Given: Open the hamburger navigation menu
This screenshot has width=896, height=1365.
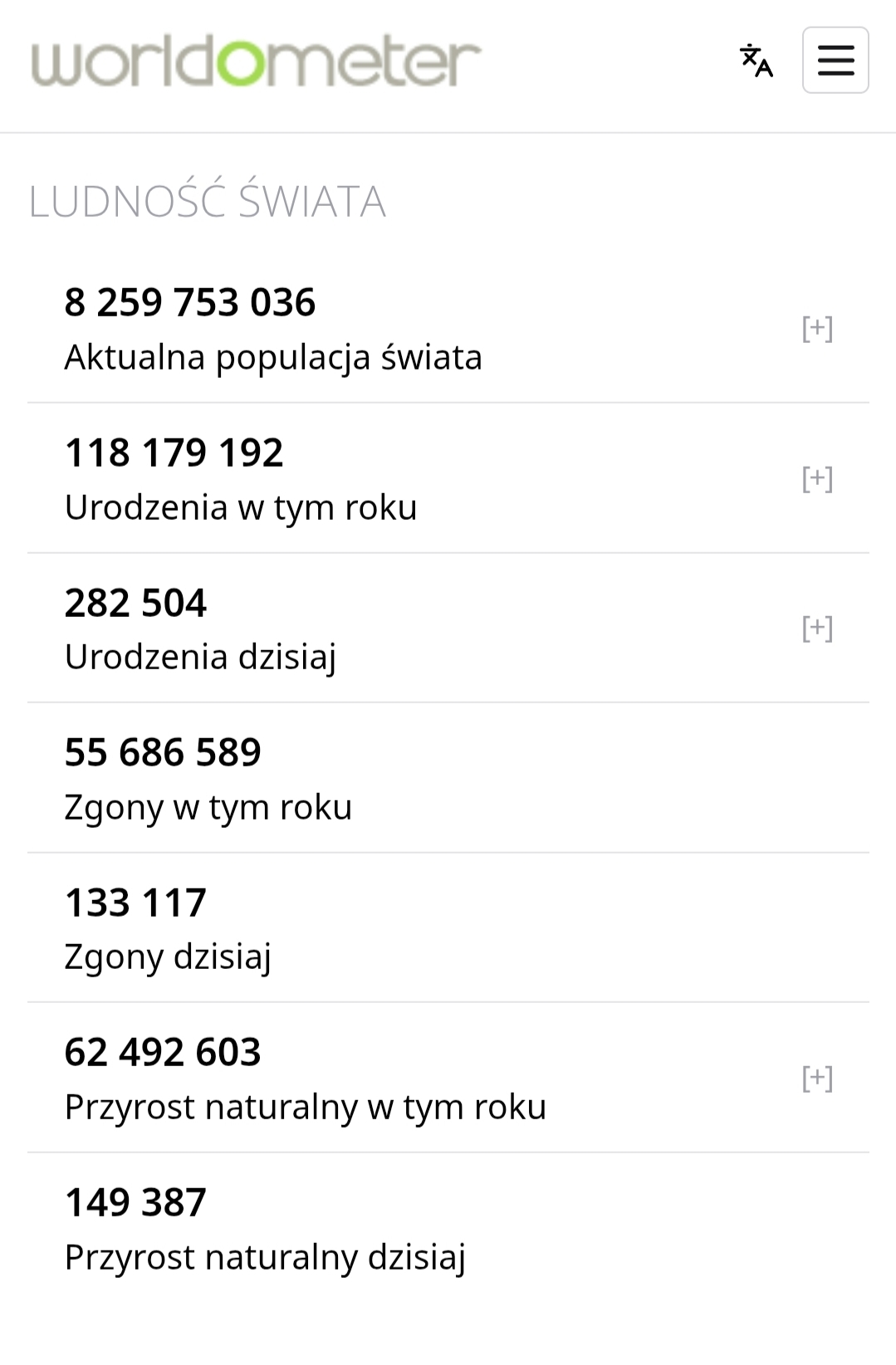Looking at the screenshot, I should click(x=835, y=61).
